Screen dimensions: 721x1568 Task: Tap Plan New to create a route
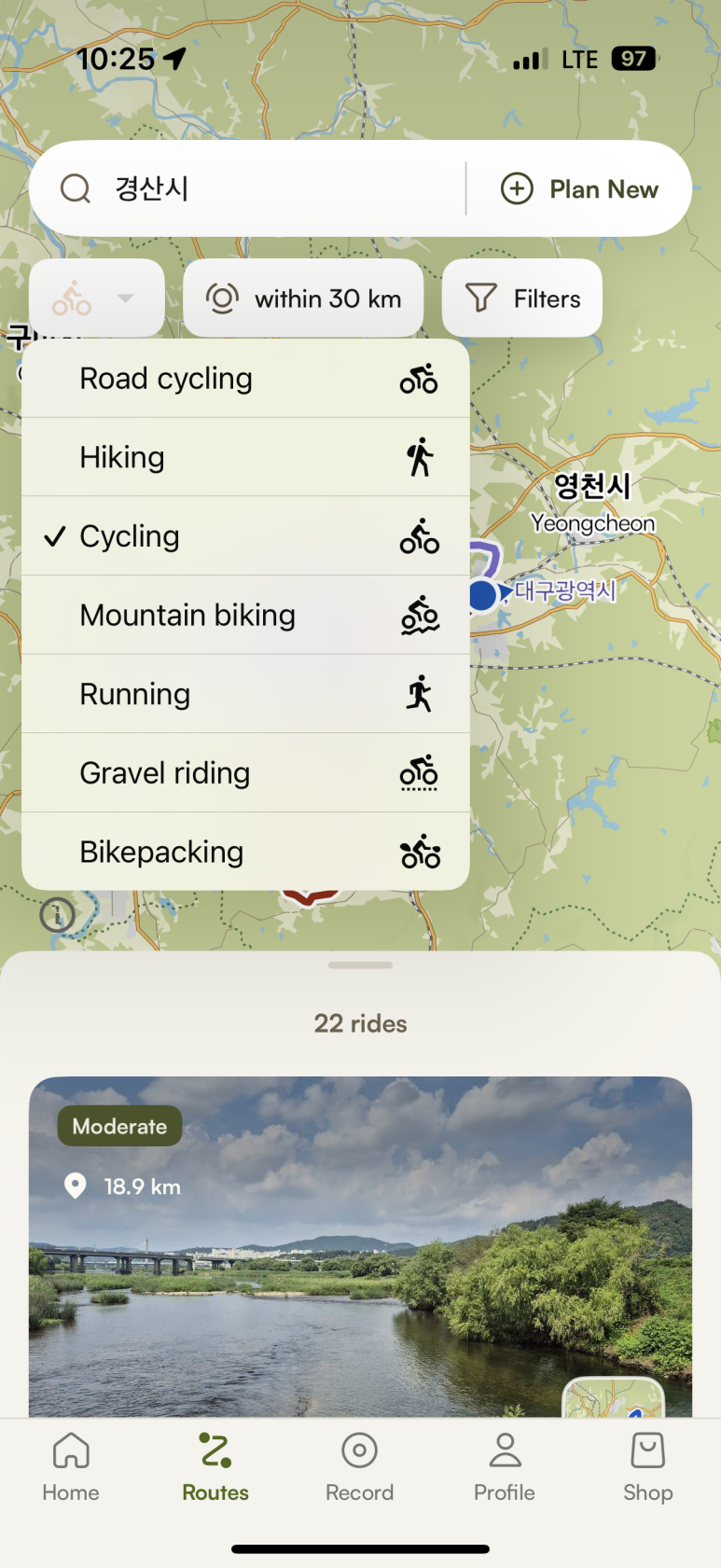[x=580, y=189]
